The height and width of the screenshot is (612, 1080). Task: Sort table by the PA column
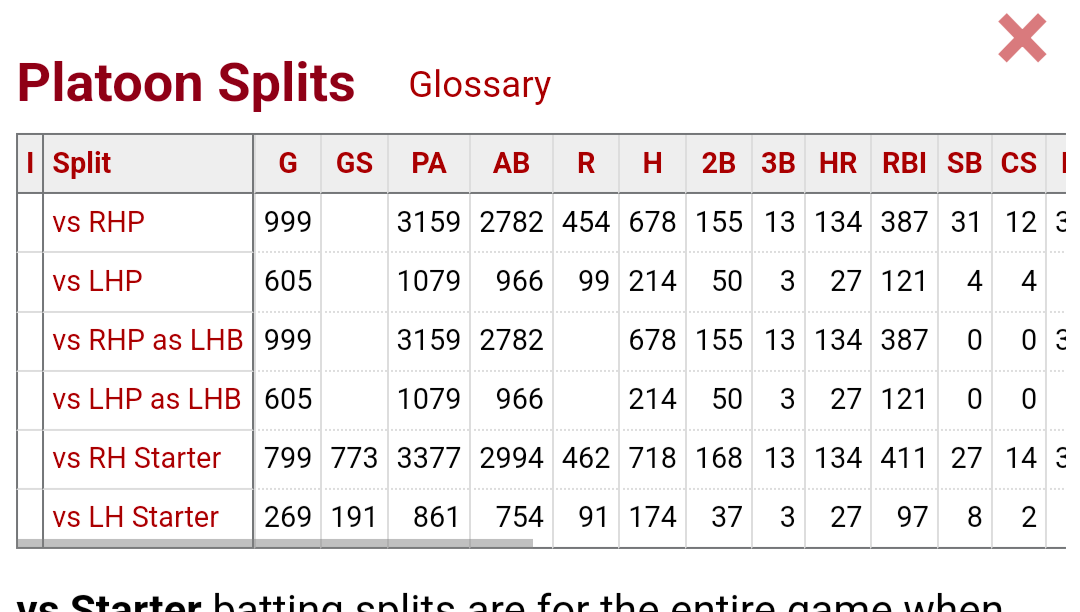428,164
